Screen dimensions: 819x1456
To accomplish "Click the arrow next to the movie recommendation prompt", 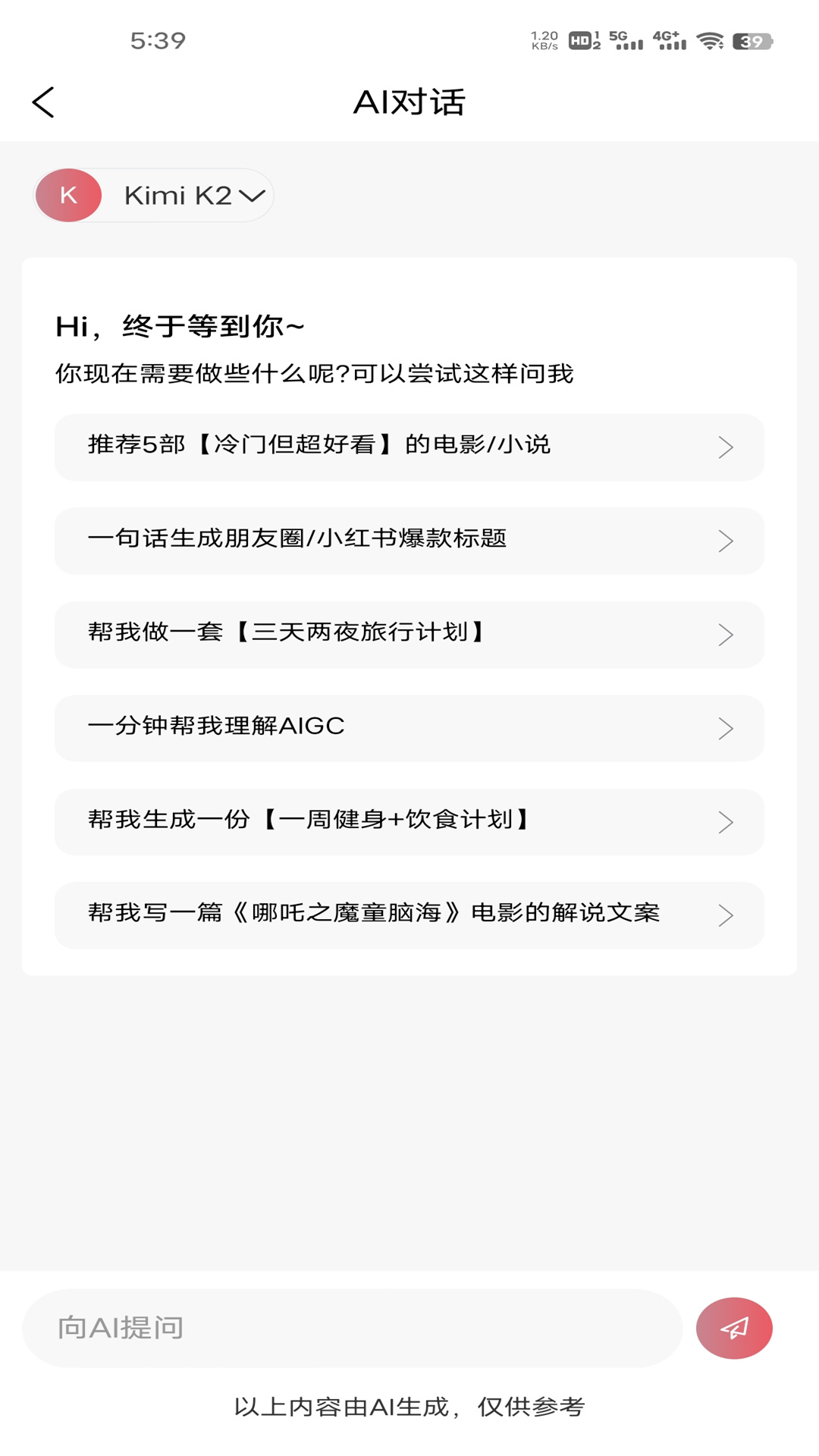I will (x=726, y=447).
